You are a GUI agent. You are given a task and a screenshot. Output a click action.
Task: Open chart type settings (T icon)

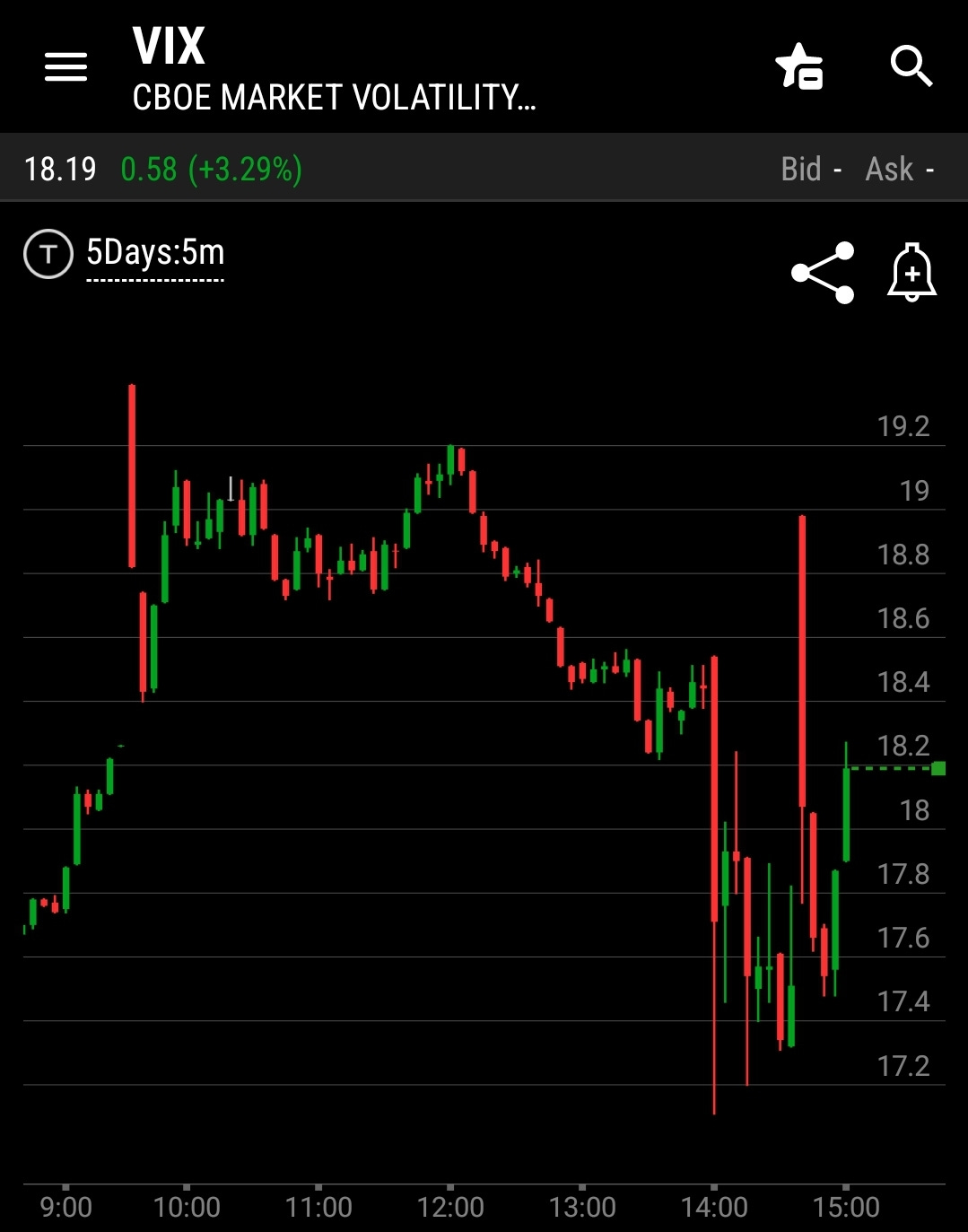point(48,254)
